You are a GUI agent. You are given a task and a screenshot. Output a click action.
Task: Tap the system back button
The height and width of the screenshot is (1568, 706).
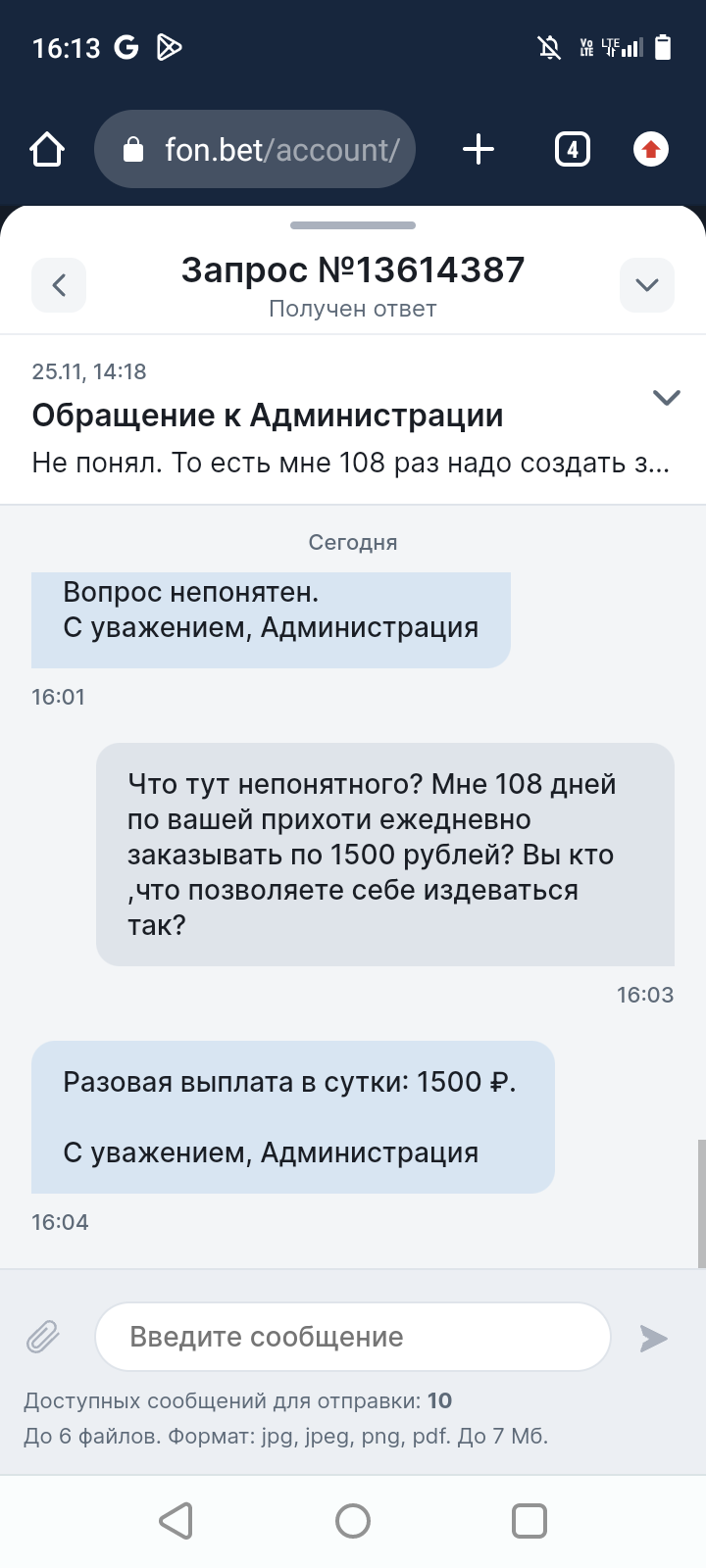pyautogui.click(x=176, y=1521)
